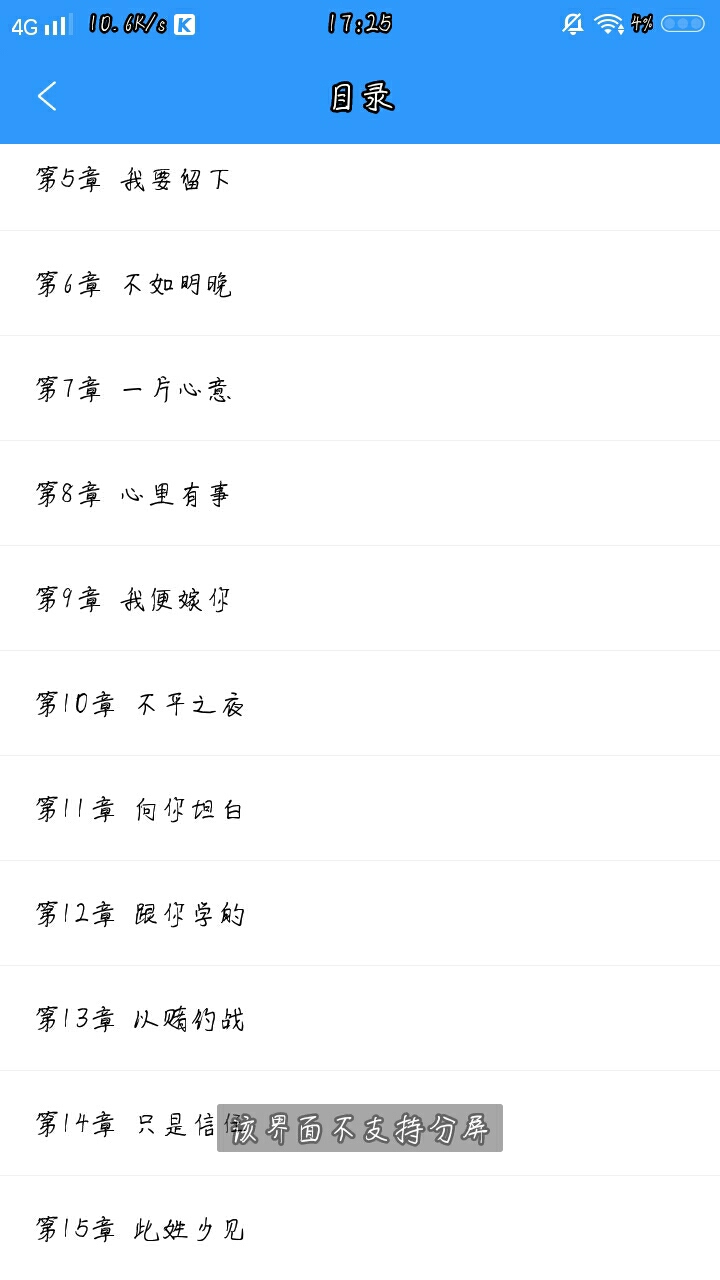
Task: Jump to chapter 第13章
Action: [360, 1019]
